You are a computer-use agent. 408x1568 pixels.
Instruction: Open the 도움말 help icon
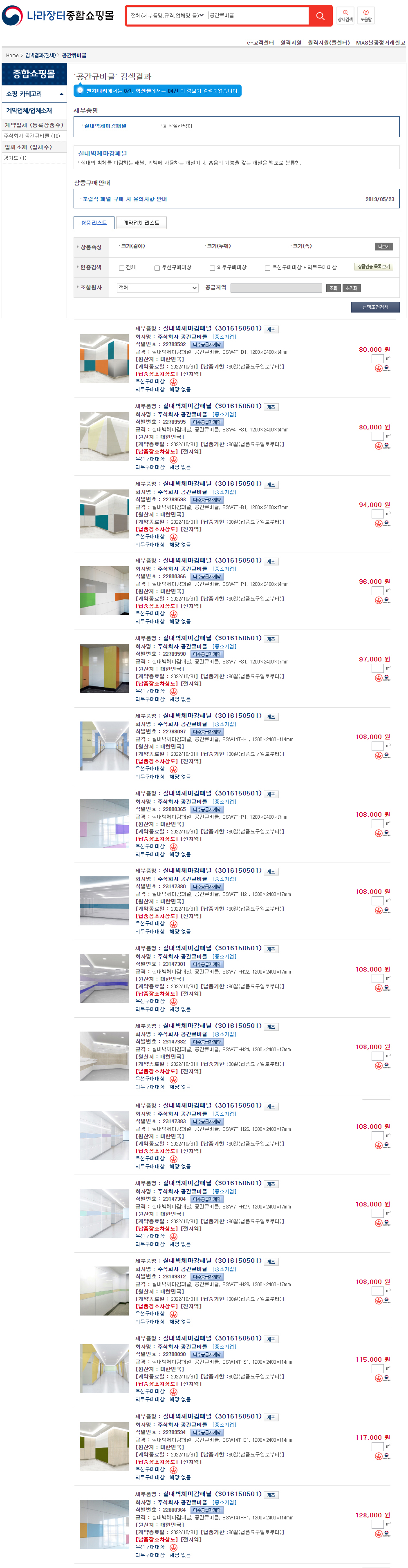366,15
